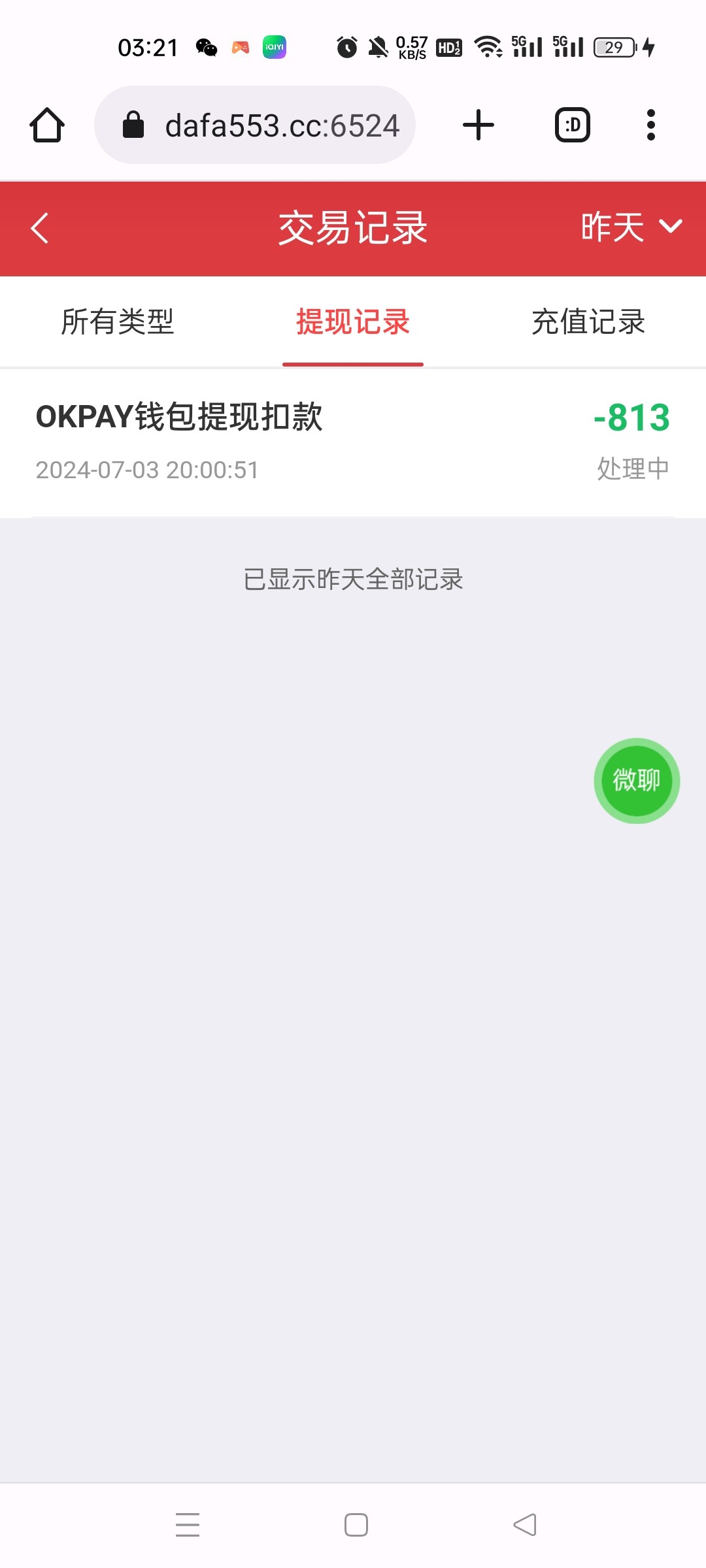This screenshot has height=1568, width=706.
Task: Switch to the 所有类型 tab
Action: 118,321
